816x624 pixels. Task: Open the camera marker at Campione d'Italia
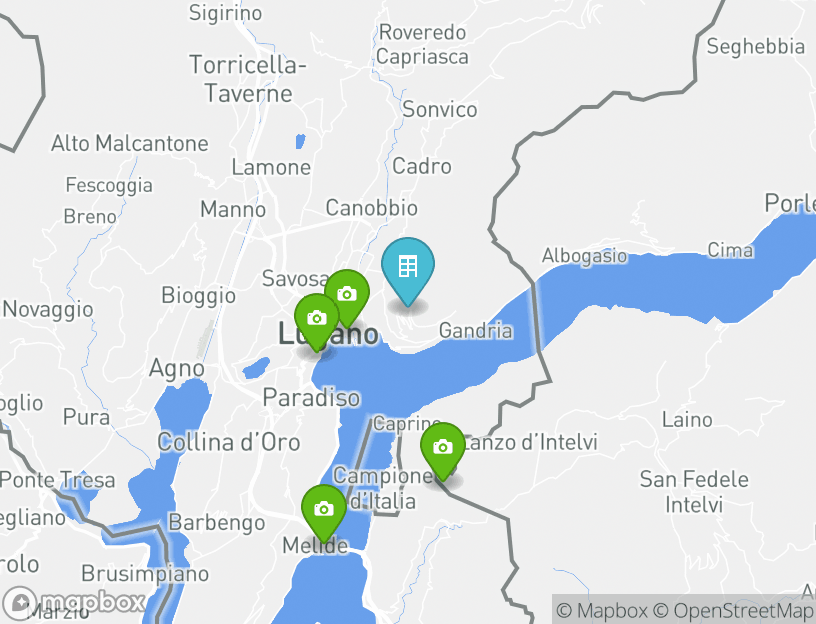click(442, 447)
